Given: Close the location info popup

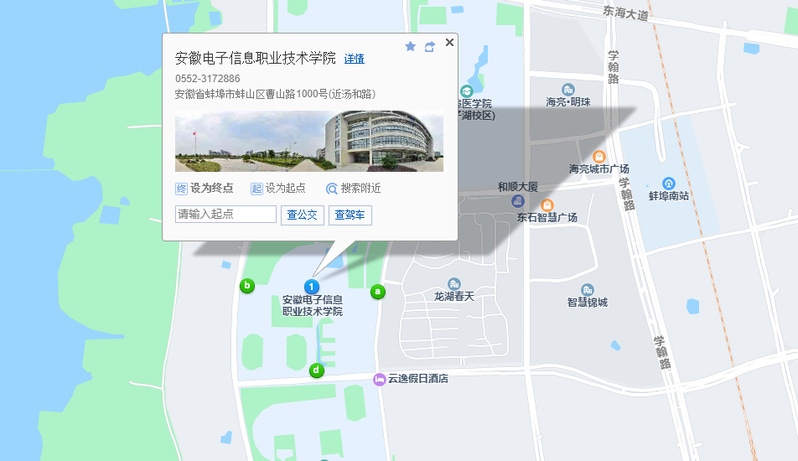Looking at the screenshot, I should [450, 42].
